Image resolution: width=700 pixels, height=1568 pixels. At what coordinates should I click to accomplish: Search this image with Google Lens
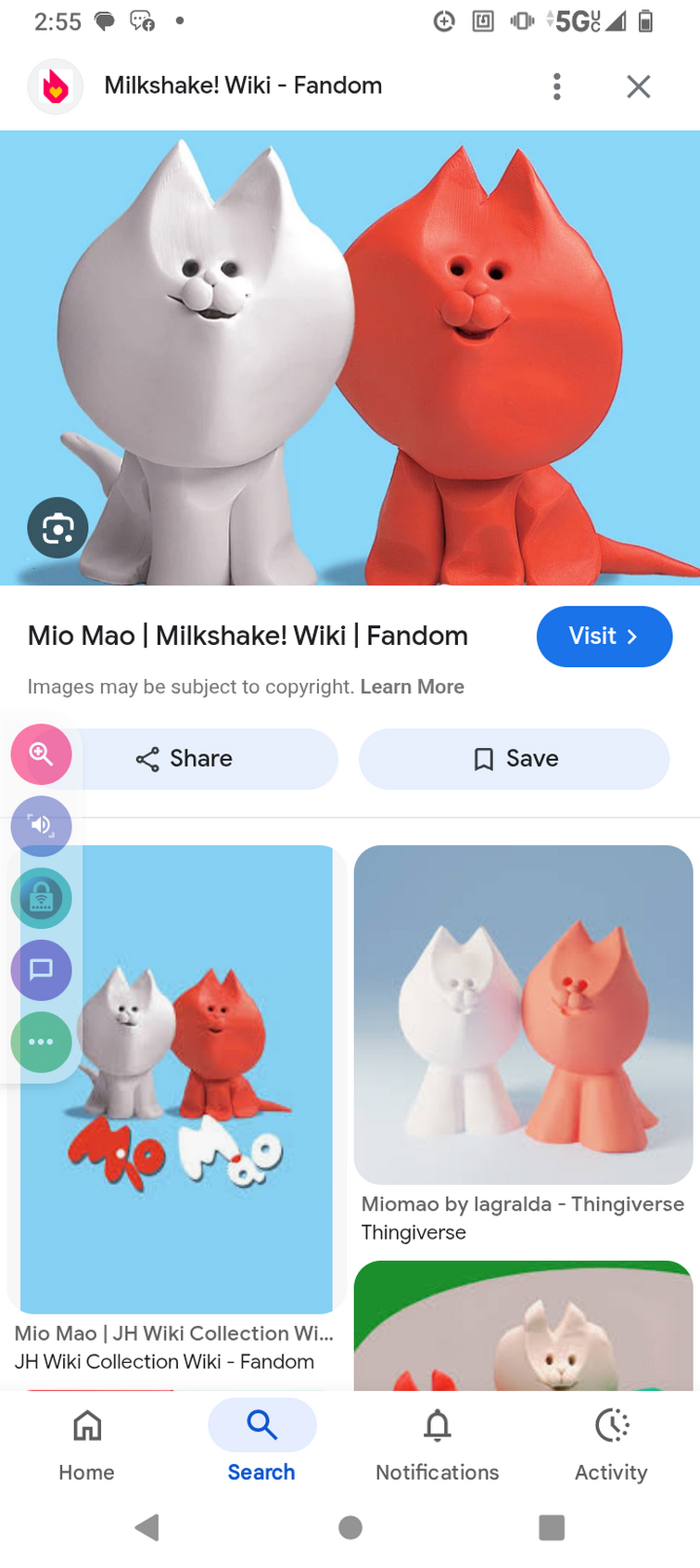57,528
